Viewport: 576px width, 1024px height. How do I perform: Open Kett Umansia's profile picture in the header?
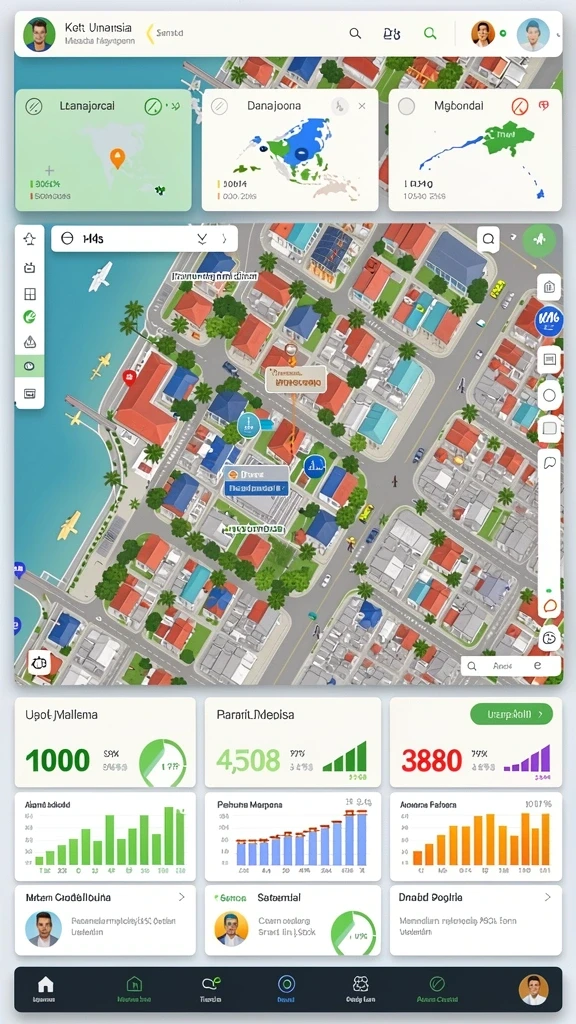(39, 35)
